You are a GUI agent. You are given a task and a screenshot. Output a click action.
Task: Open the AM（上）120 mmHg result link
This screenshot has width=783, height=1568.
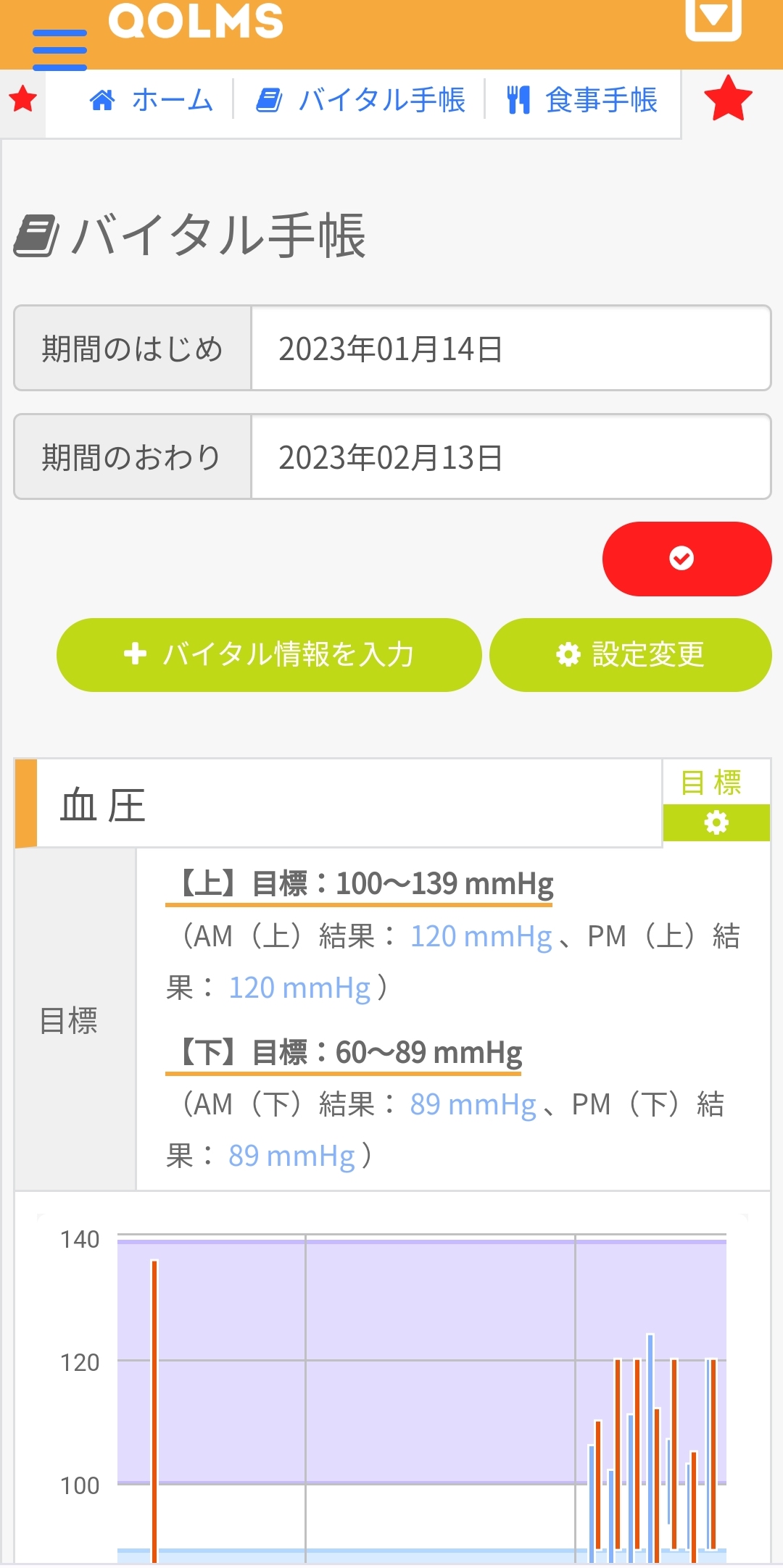(481, 936)
